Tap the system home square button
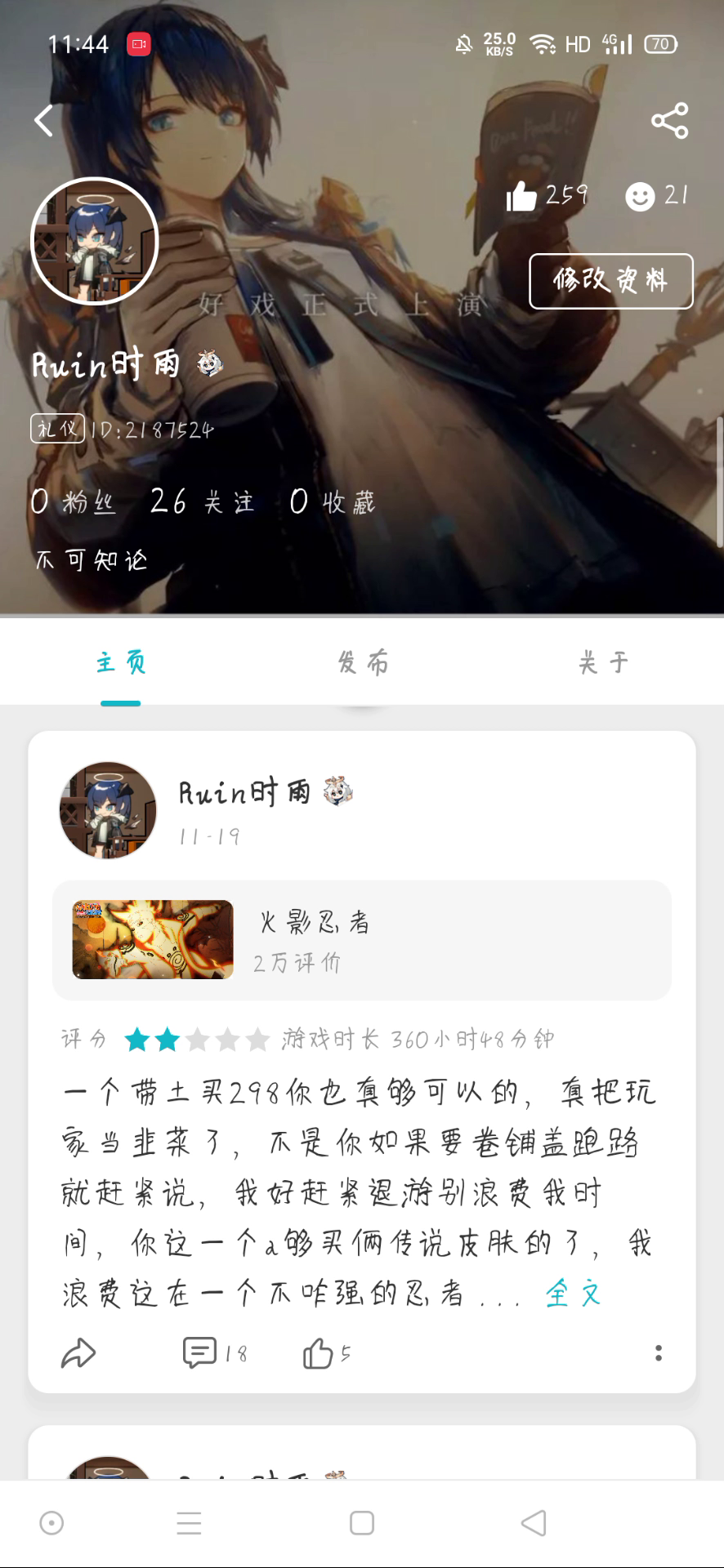The image size is (724, 1568). click(x=362, y=1523)
